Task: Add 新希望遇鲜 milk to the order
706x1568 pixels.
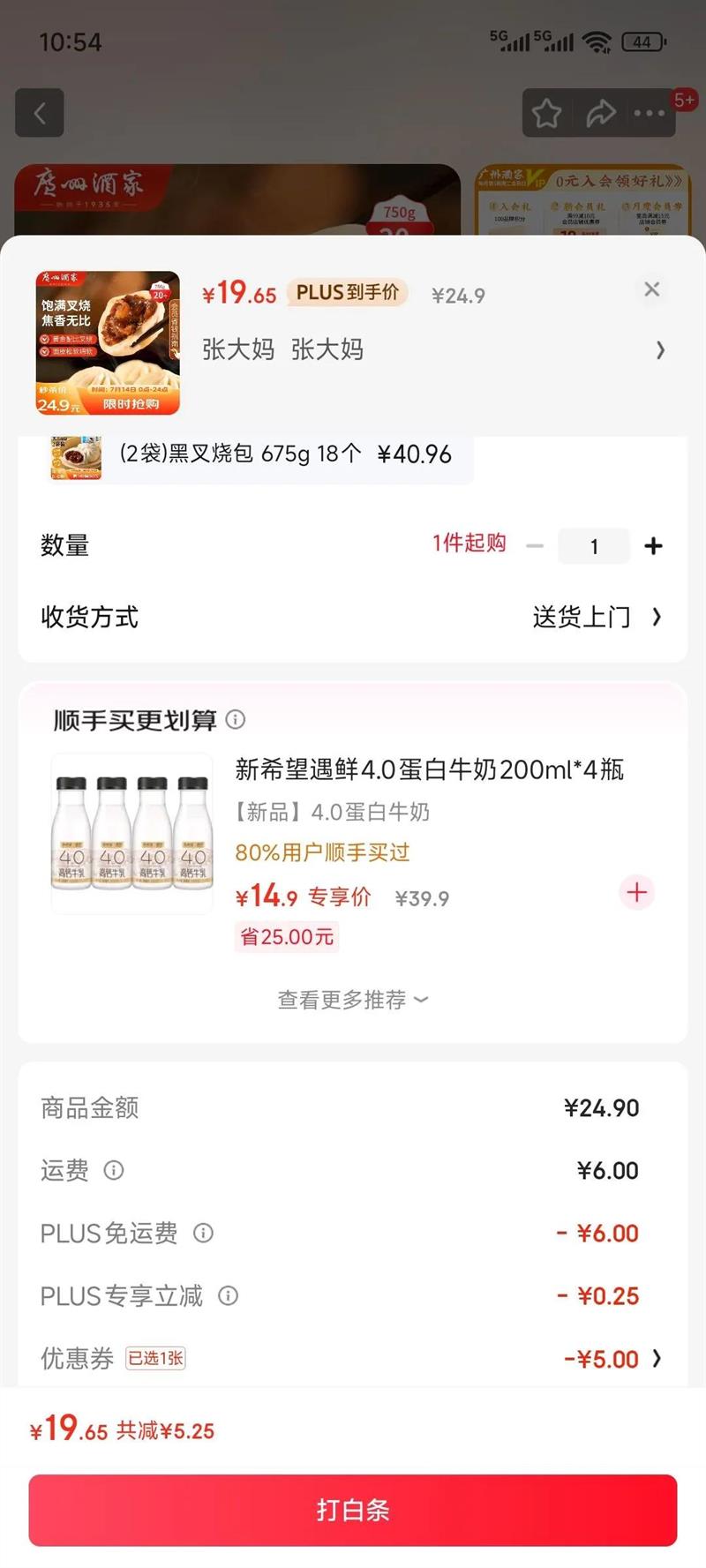Action: 636,892
